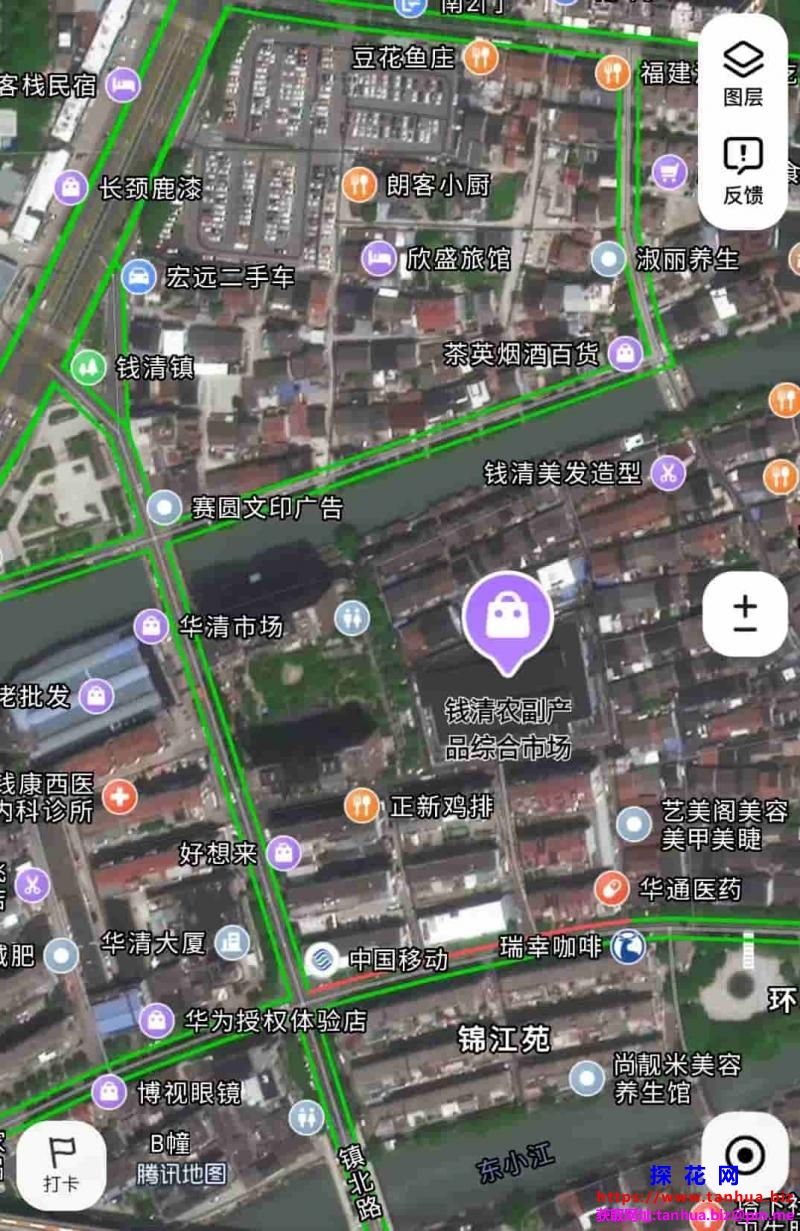Open the 正新鸡排 restaurant marker
800x1231 pixels.
point(361,805)
